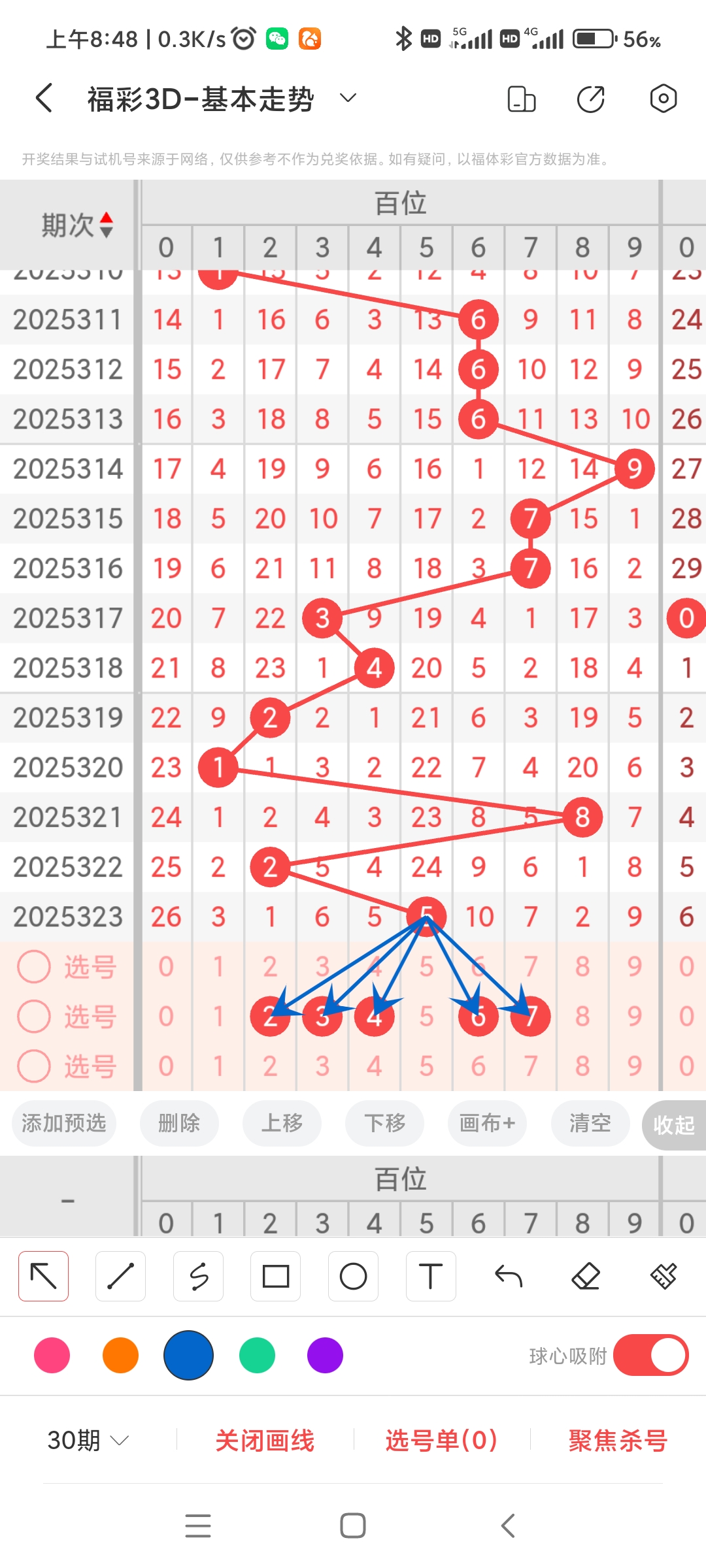Open the 福彩3D-基本走势 chart type dropdown
The height and width of the screenshot is (1568, 706).
[x=348, y=98]
